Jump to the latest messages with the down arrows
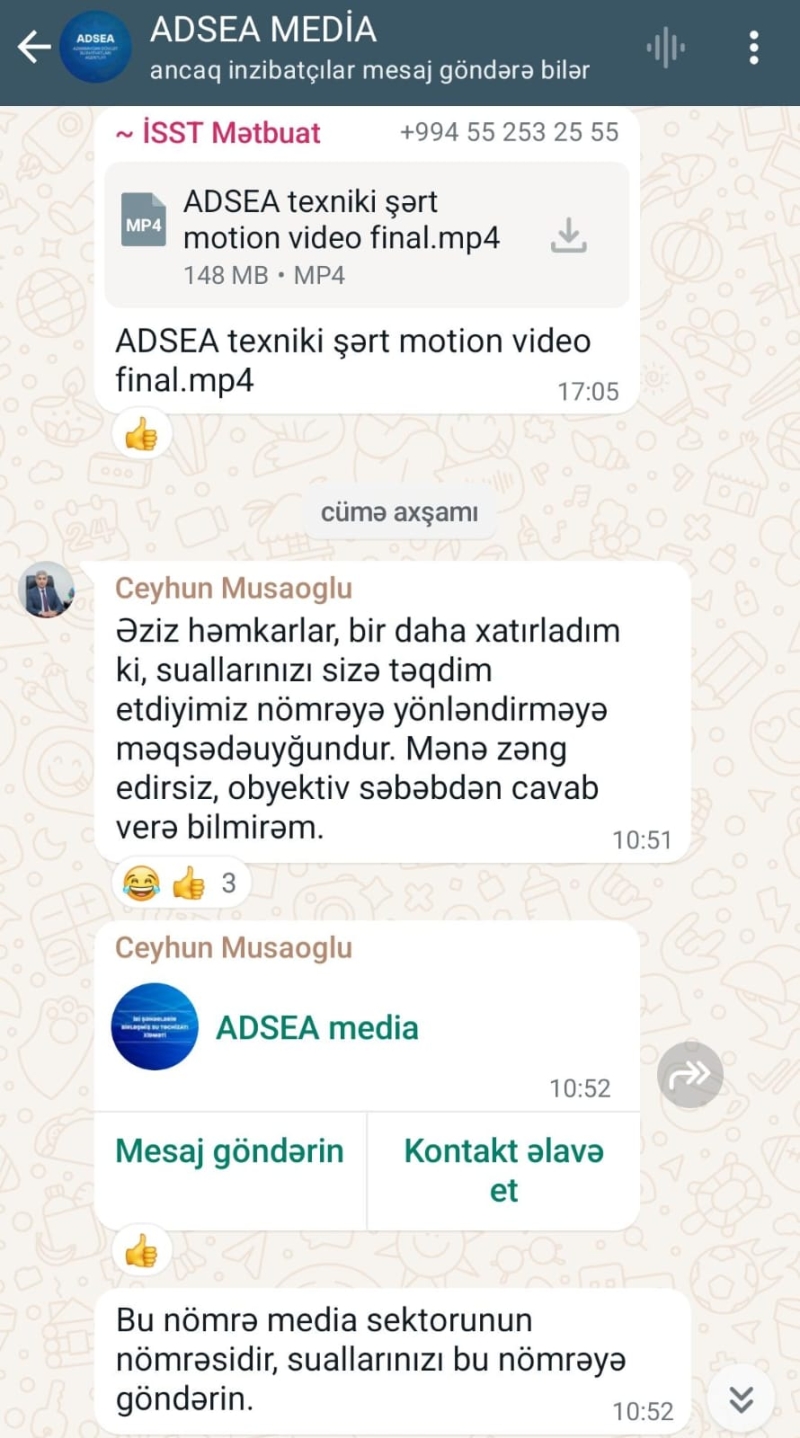Screen dimensions: 800x1438 coord(741,1399)
